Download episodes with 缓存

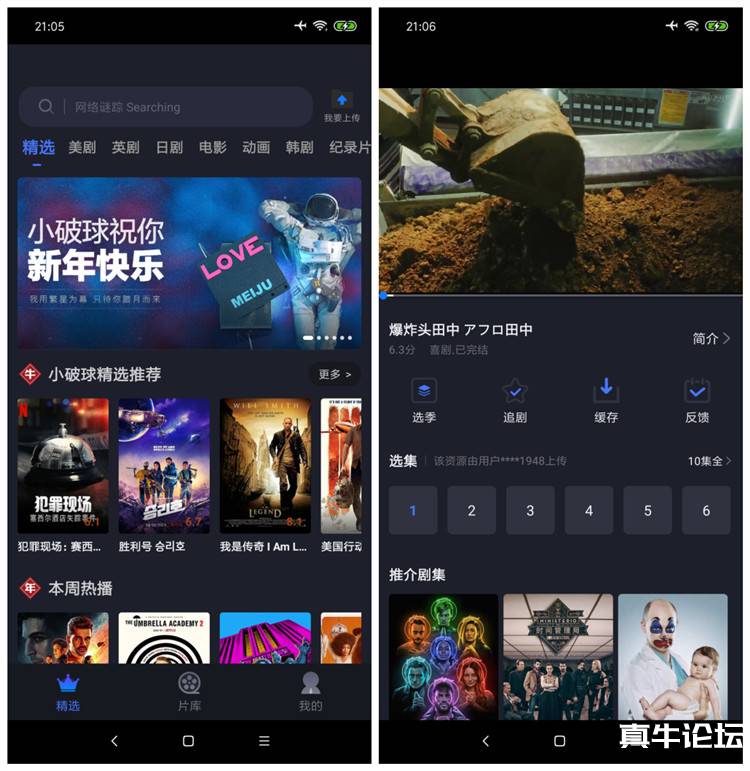coord(606,400)
